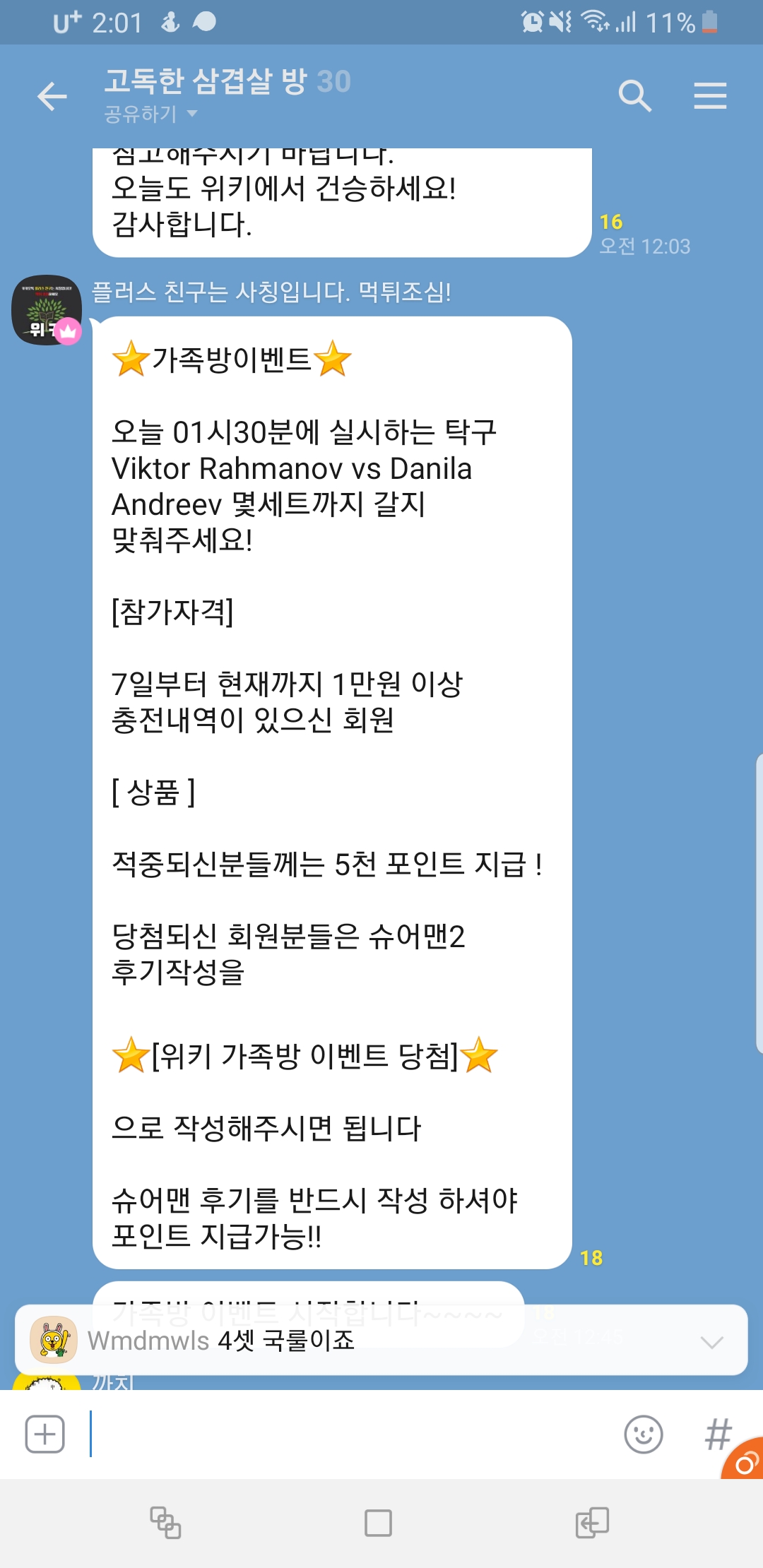Open the emoticon picker
Image resolution: width=763 pixels, height=1568 pixels.
(x=643, y=1435)
